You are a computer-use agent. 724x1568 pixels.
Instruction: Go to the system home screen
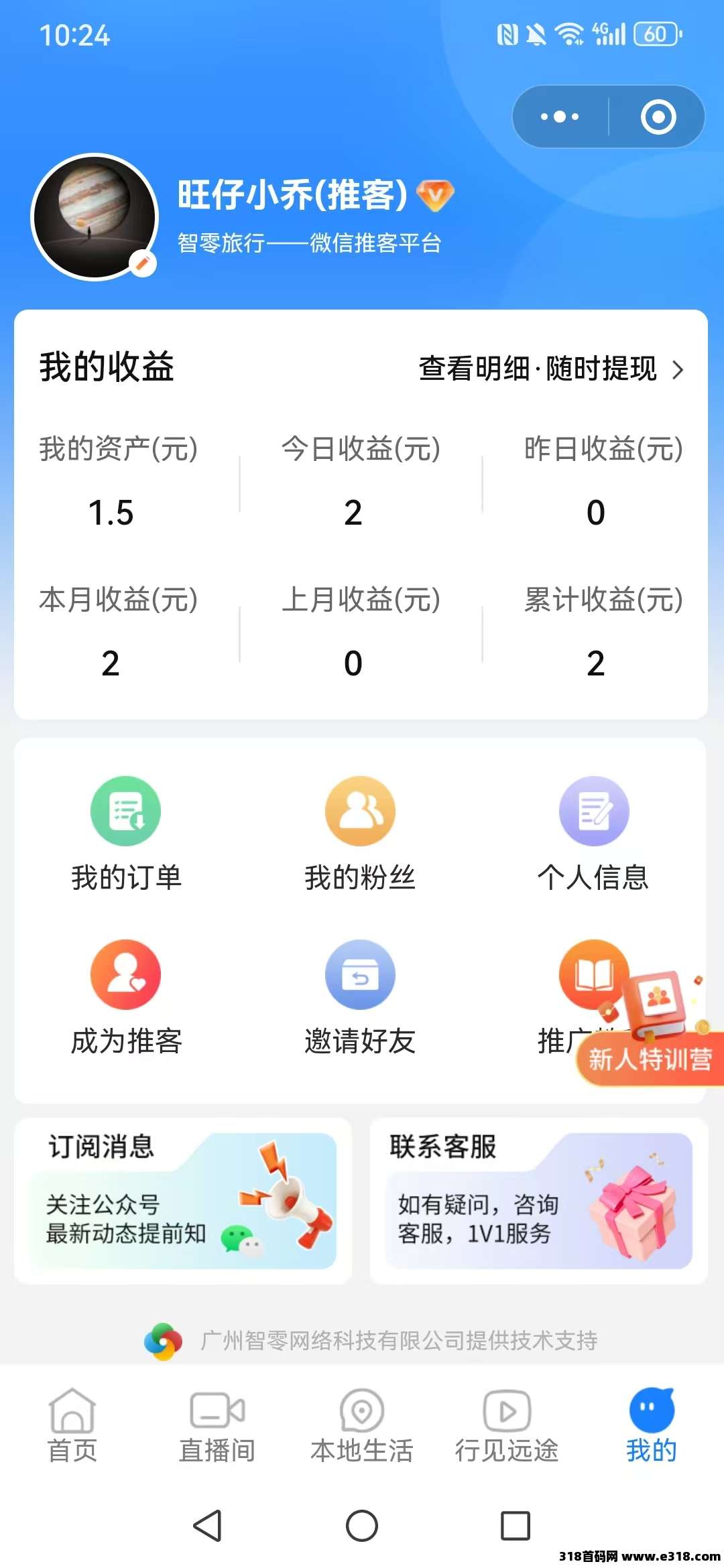[362, 1526]
